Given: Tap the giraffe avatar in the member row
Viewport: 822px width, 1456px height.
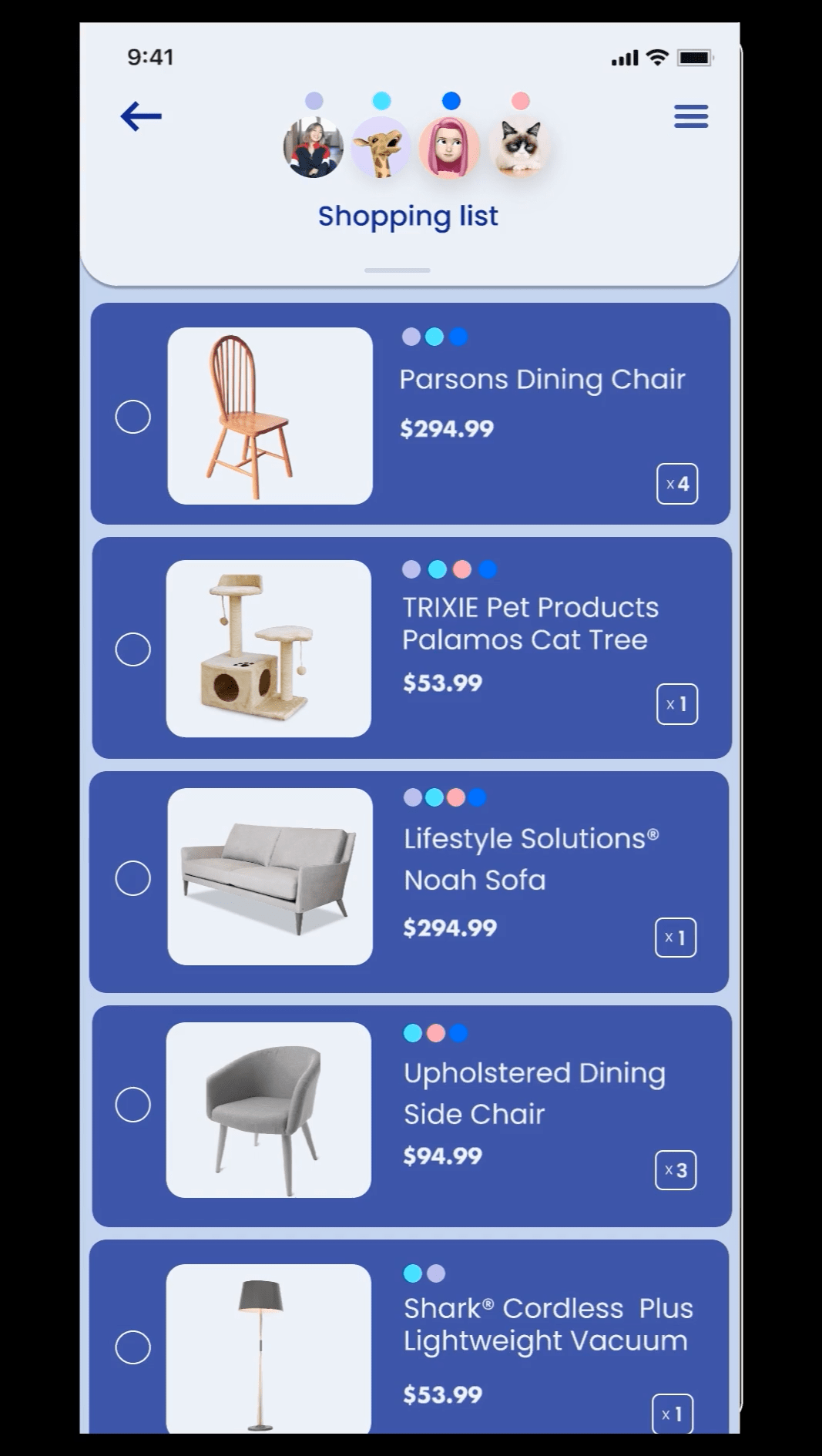Looking at the screenshot, I should (x=381, y=148).
